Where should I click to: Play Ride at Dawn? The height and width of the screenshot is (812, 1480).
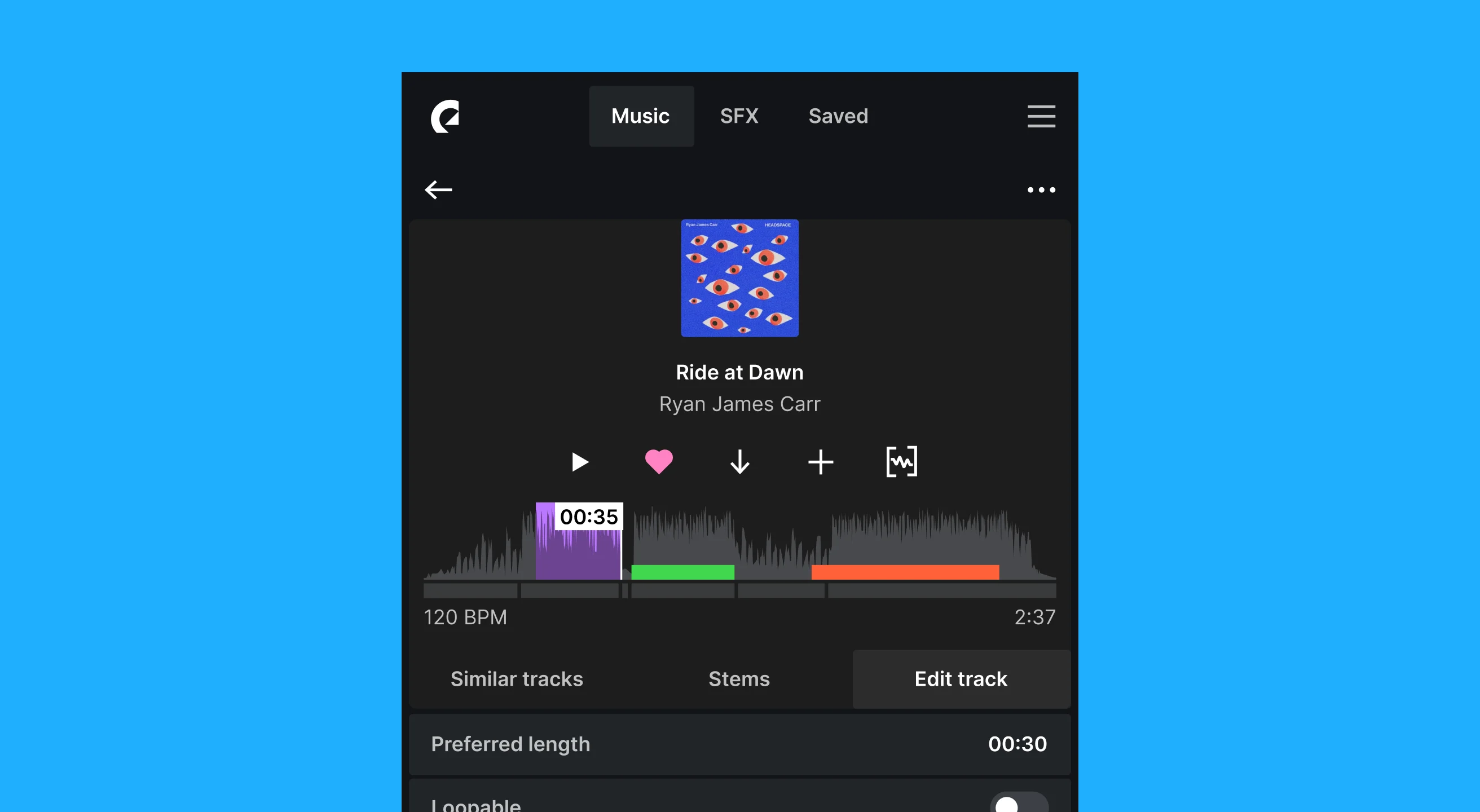tap(579, 462)
